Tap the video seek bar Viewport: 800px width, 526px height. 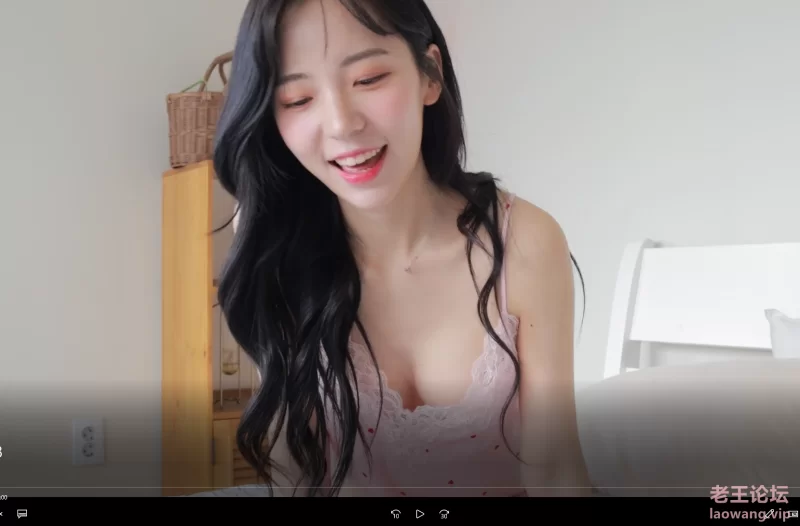click(x=400, y=498)
